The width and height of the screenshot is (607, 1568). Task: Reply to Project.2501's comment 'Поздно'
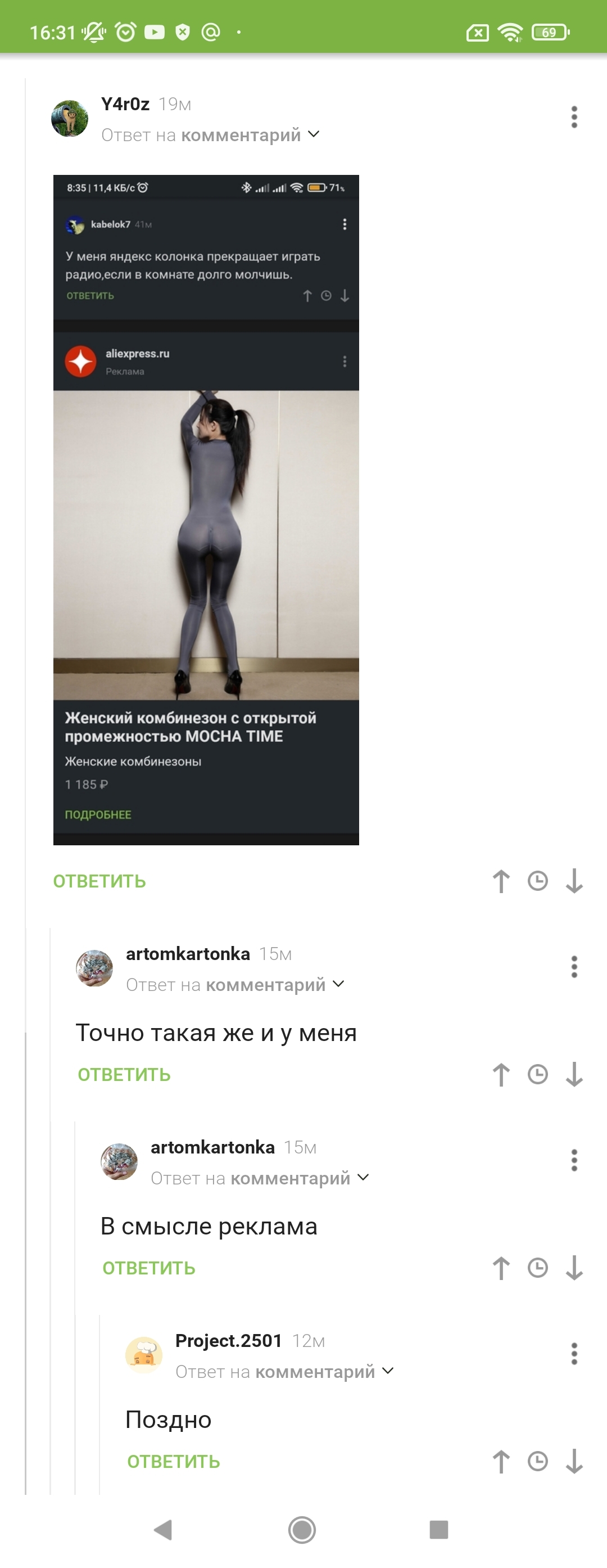click(173, 1462)
